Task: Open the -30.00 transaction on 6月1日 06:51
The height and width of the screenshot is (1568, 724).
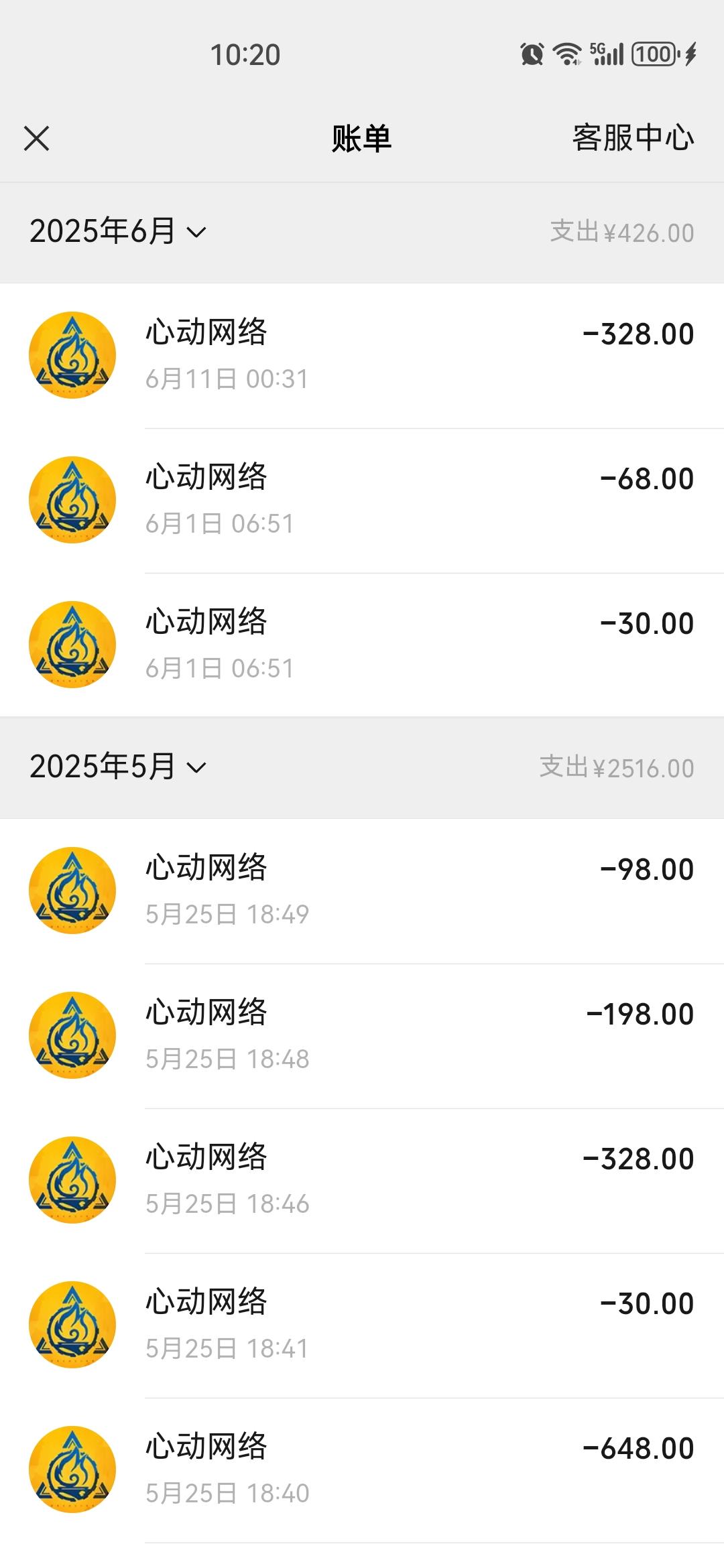Action: click(x=362, y=645)
